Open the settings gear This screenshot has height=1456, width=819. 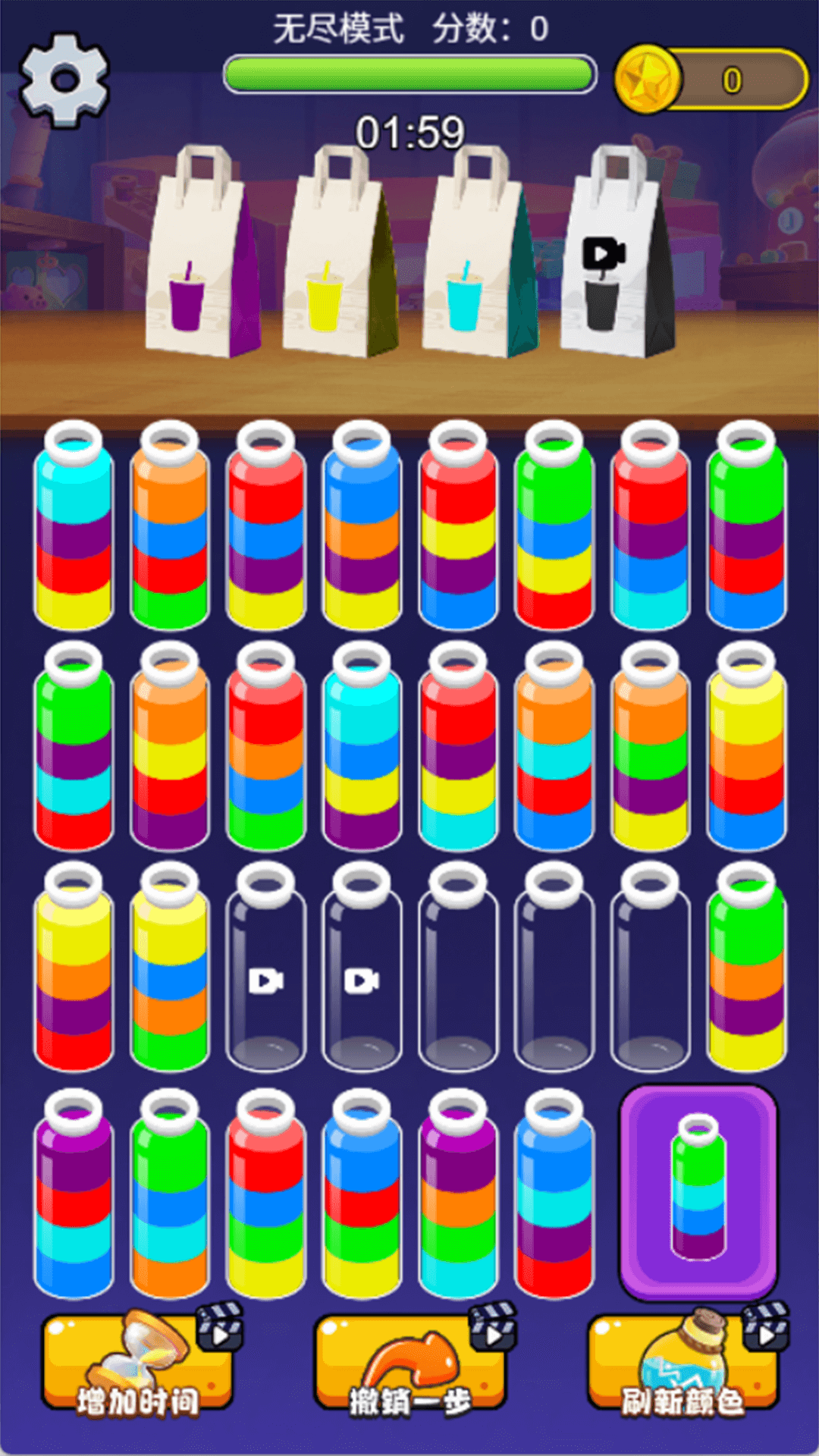coord(64,80)
